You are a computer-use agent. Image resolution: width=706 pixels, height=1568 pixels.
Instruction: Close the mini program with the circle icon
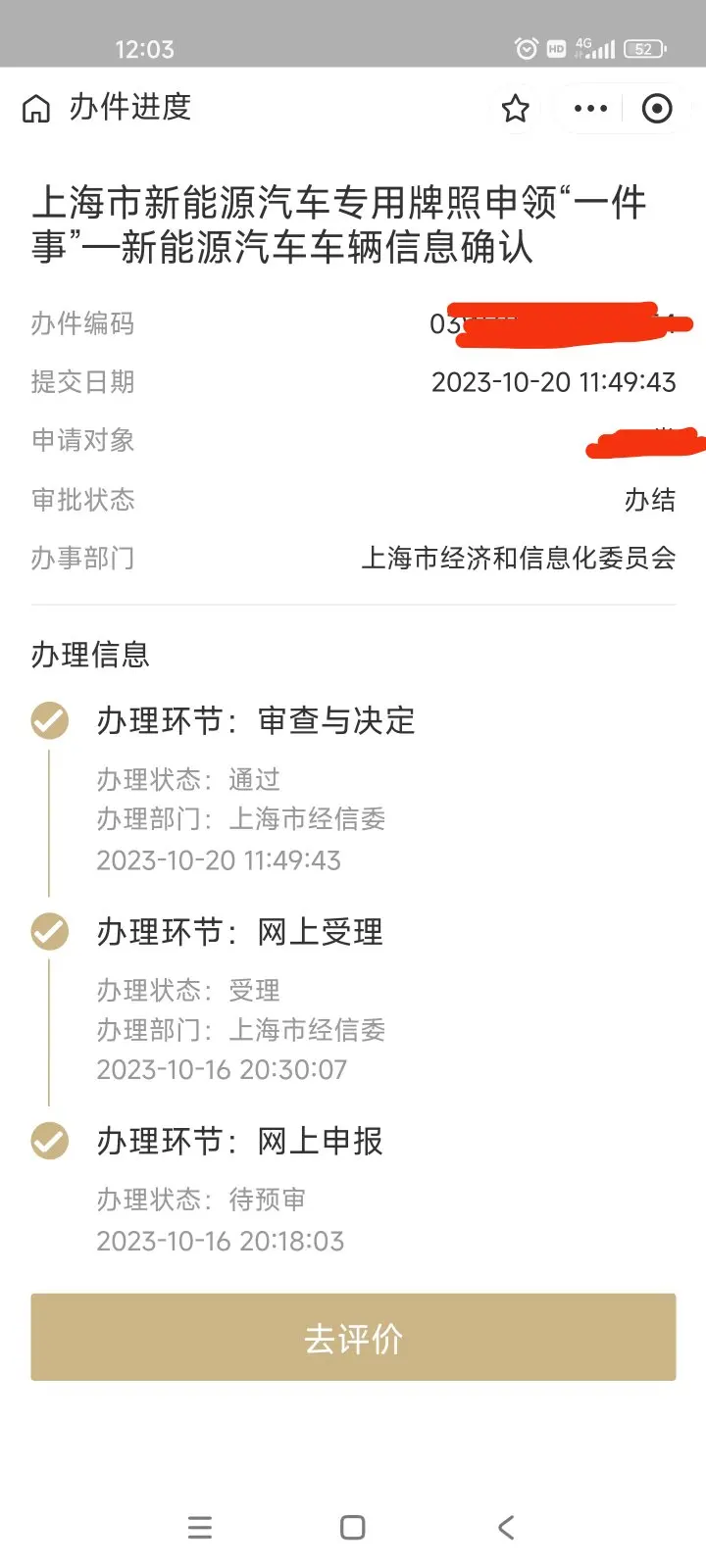click(x=657, y=108)
